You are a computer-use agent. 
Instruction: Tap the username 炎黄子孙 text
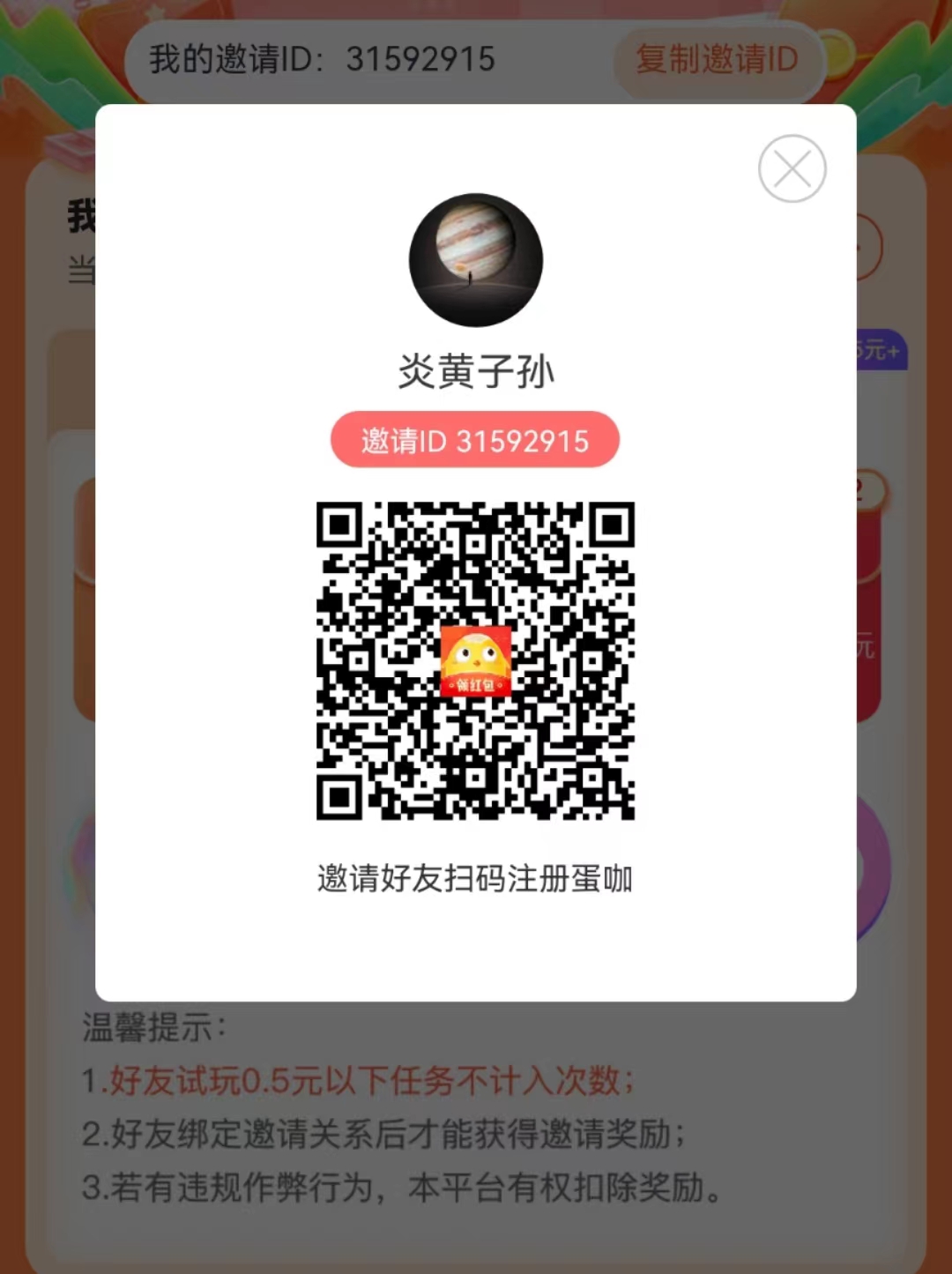pos(475,372)
